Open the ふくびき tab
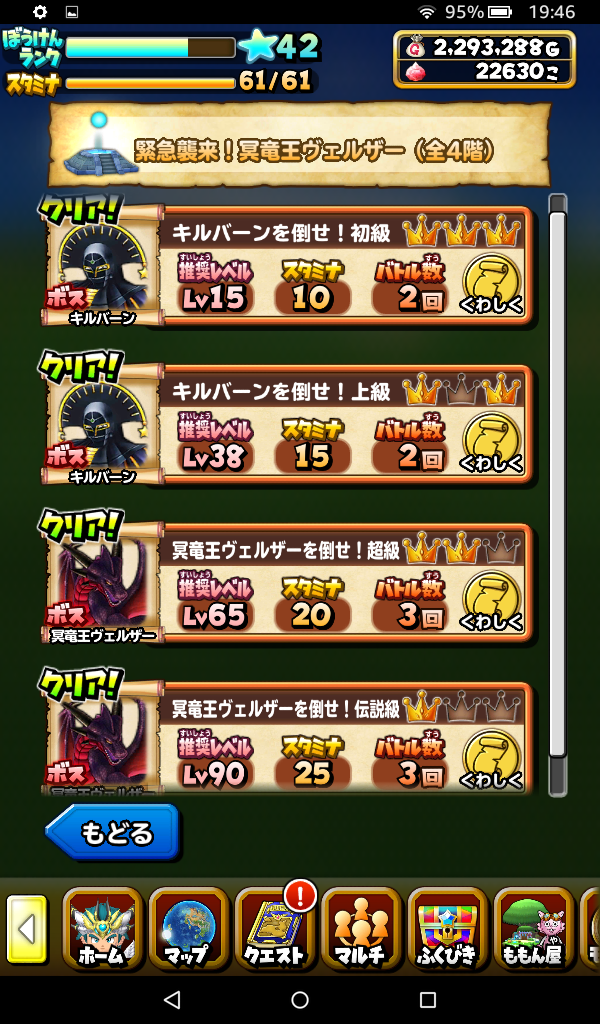600x1024 pixels. (447, 929)
